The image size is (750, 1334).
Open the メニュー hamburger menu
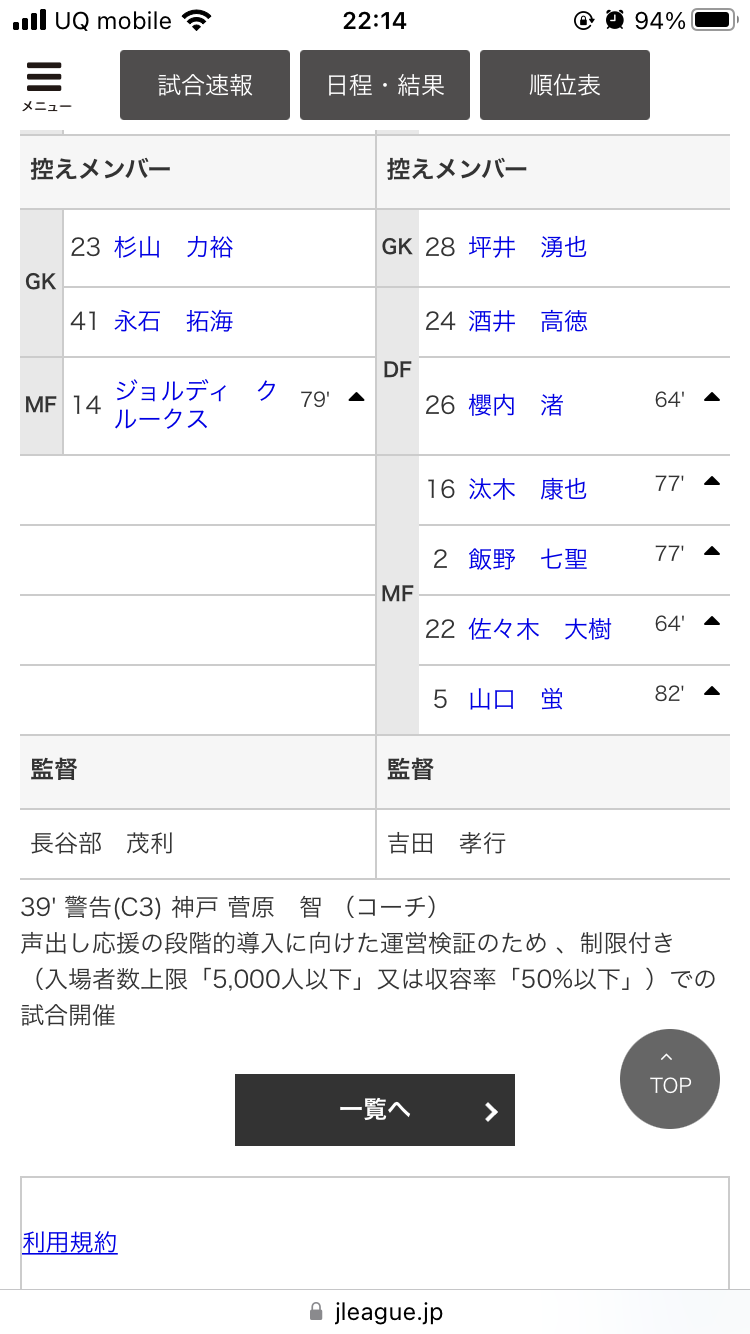tap(45, 86)
